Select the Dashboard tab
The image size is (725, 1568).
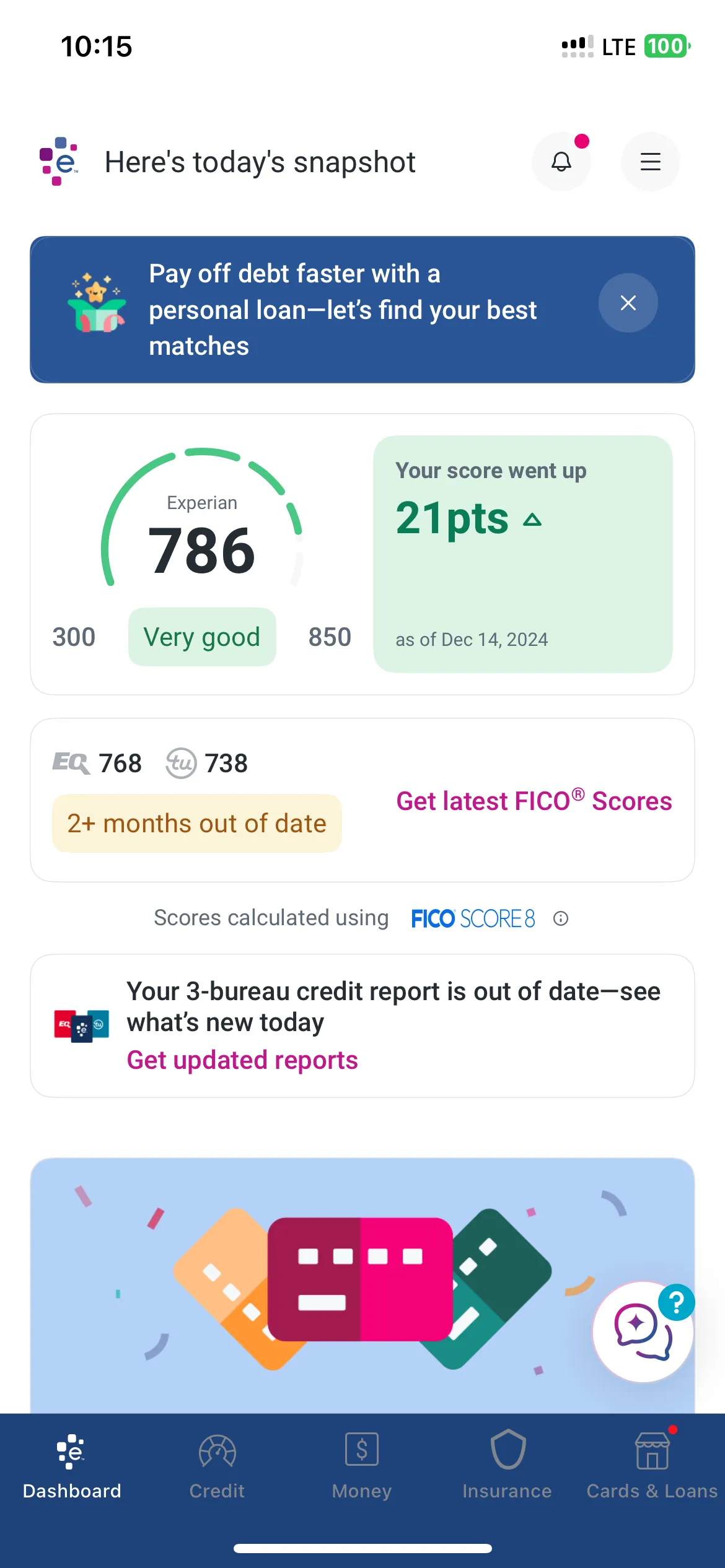pos(72,1465)
